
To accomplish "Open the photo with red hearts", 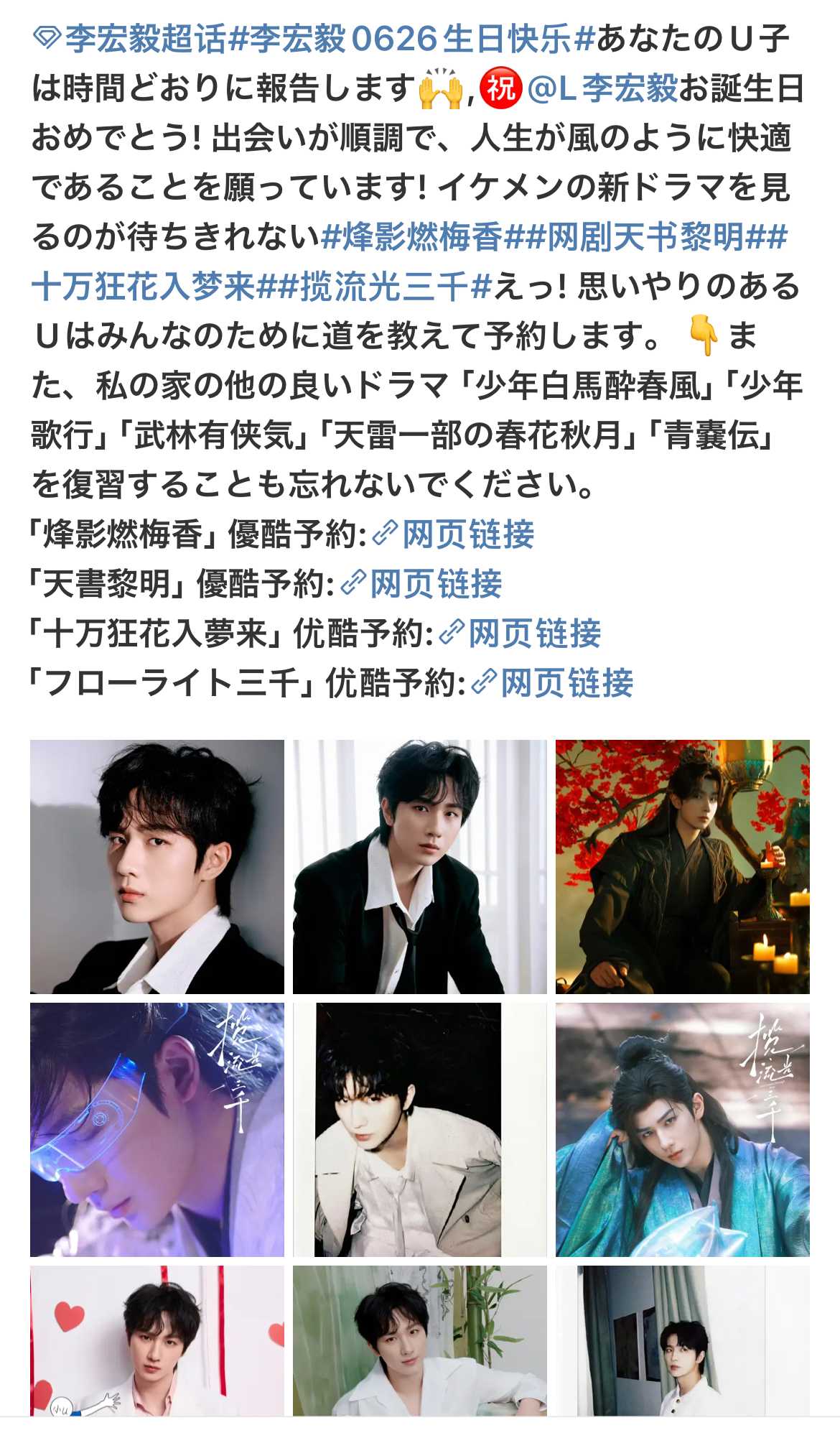I will tap(157, 1340).
